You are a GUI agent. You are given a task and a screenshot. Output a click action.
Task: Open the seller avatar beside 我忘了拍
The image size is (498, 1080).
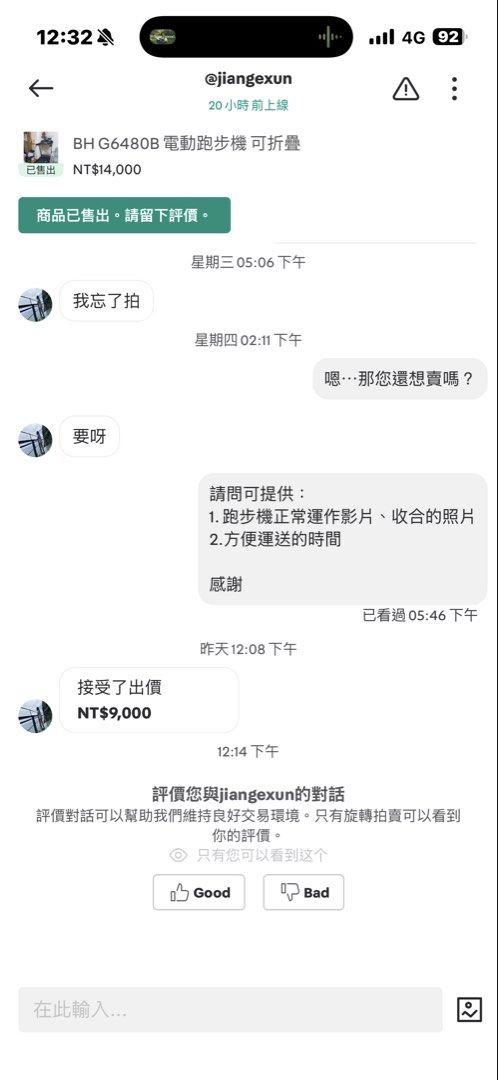click(x=35, y=304)
